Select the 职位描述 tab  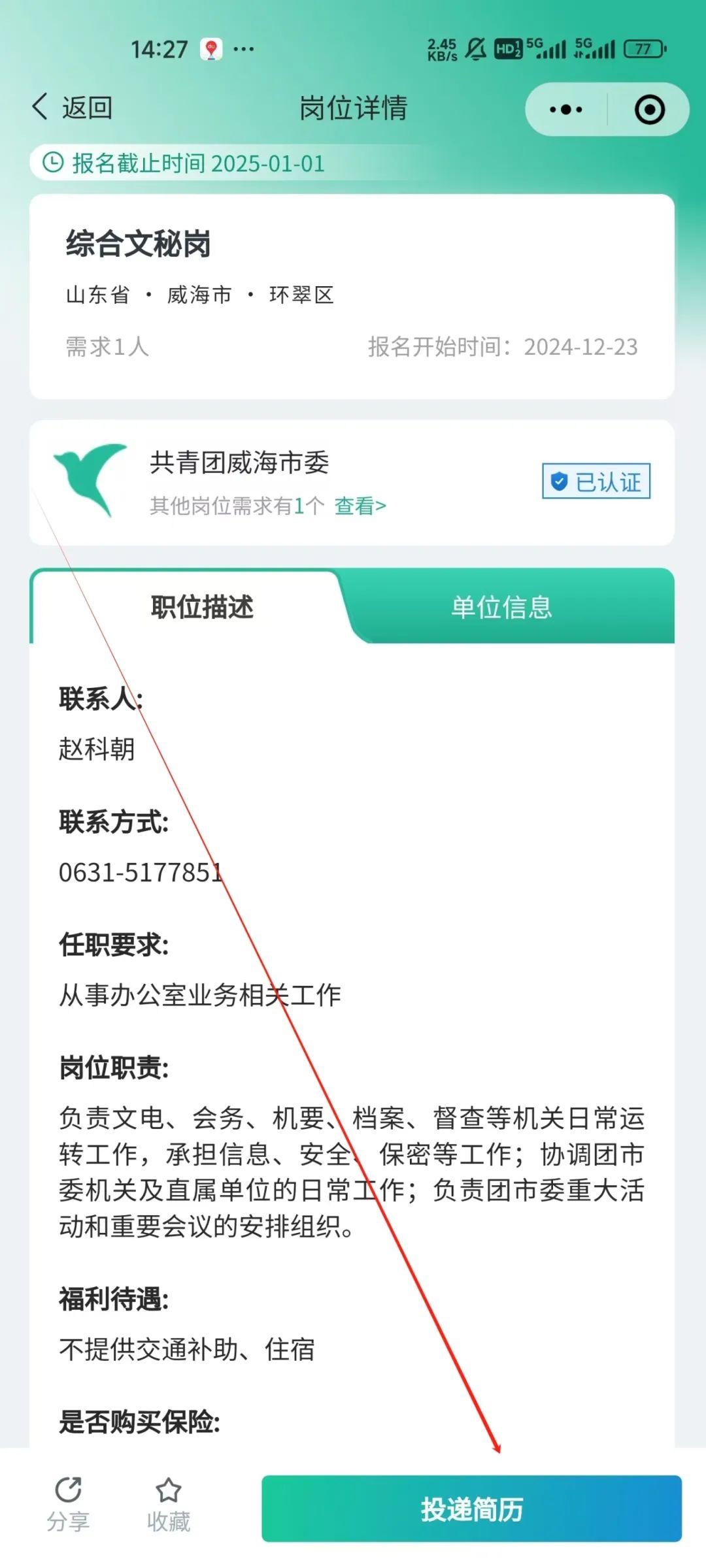click(x=202, y=608)
